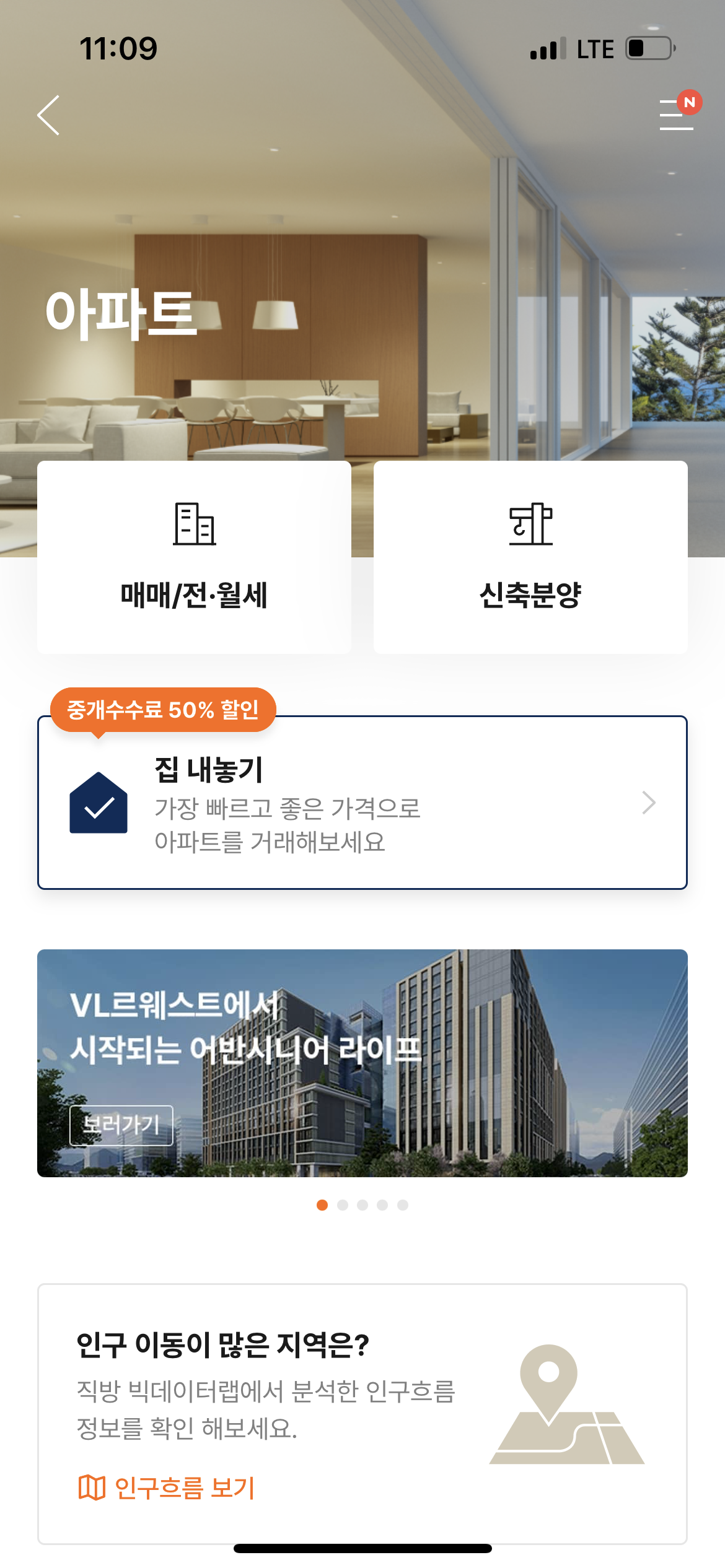Go back using the arrow icon
Image resolution: width=725 pixels, height=1568 pixels.
tap(48, 115)
